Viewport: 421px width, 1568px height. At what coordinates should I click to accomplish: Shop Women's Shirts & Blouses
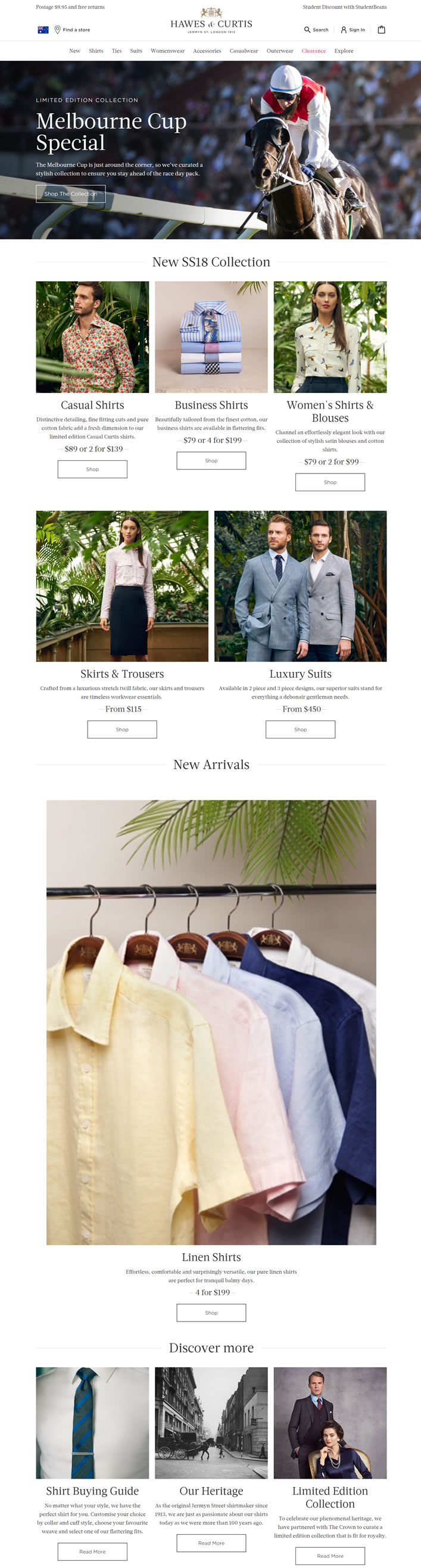point(330,482)
